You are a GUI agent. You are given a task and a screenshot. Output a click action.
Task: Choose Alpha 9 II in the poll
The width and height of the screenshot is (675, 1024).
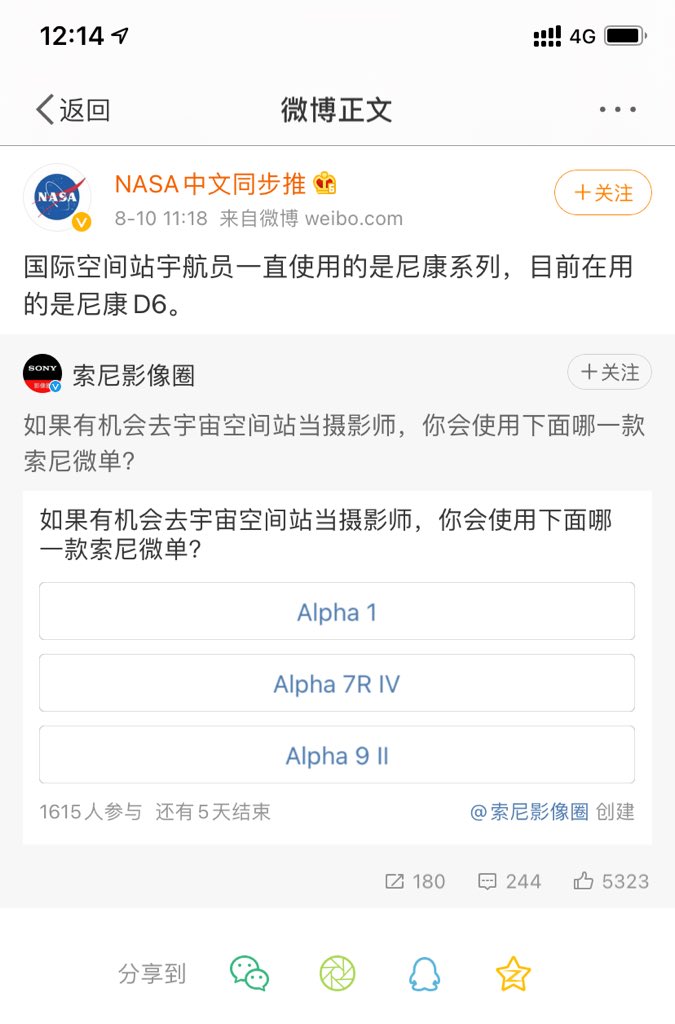click(337, 755)
